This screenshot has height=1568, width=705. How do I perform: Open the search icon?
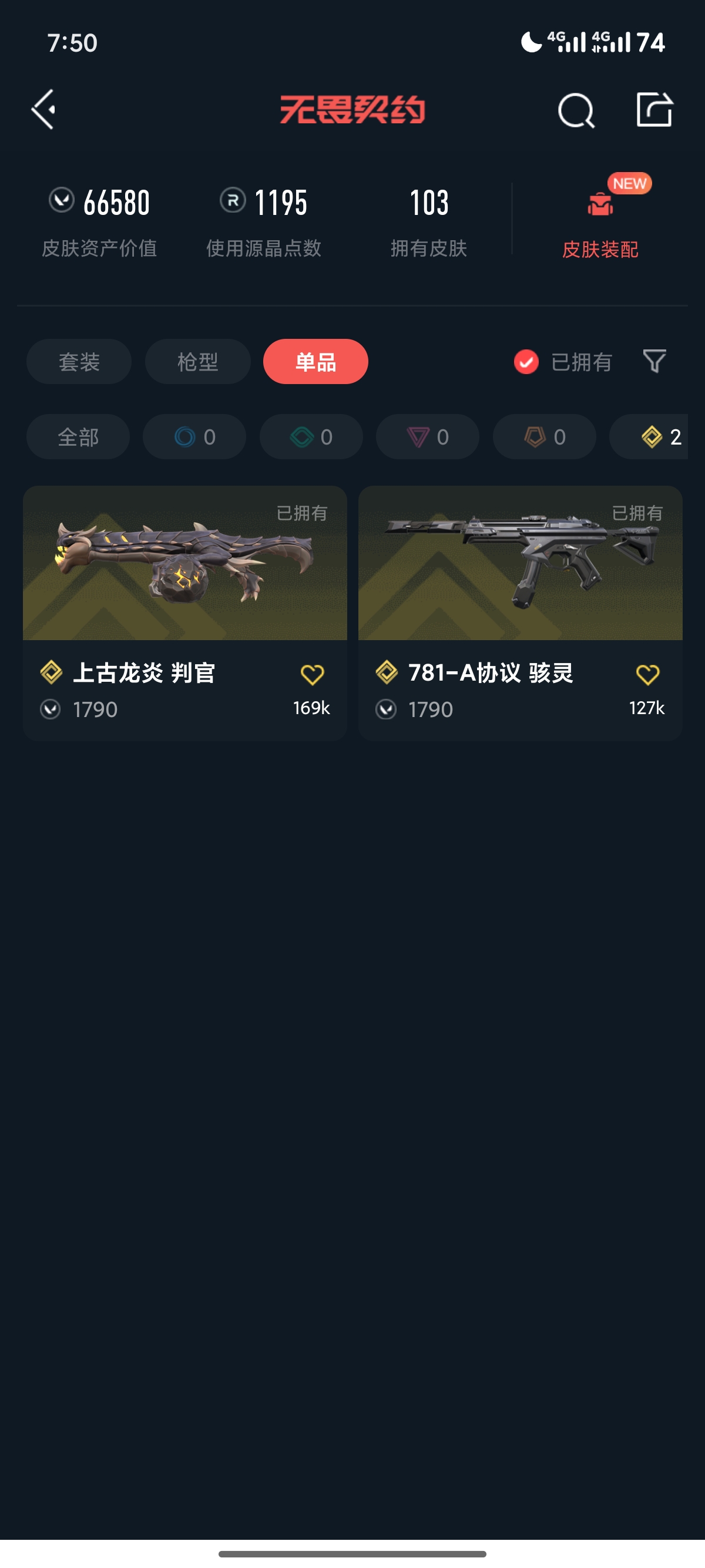click(575, 111)
